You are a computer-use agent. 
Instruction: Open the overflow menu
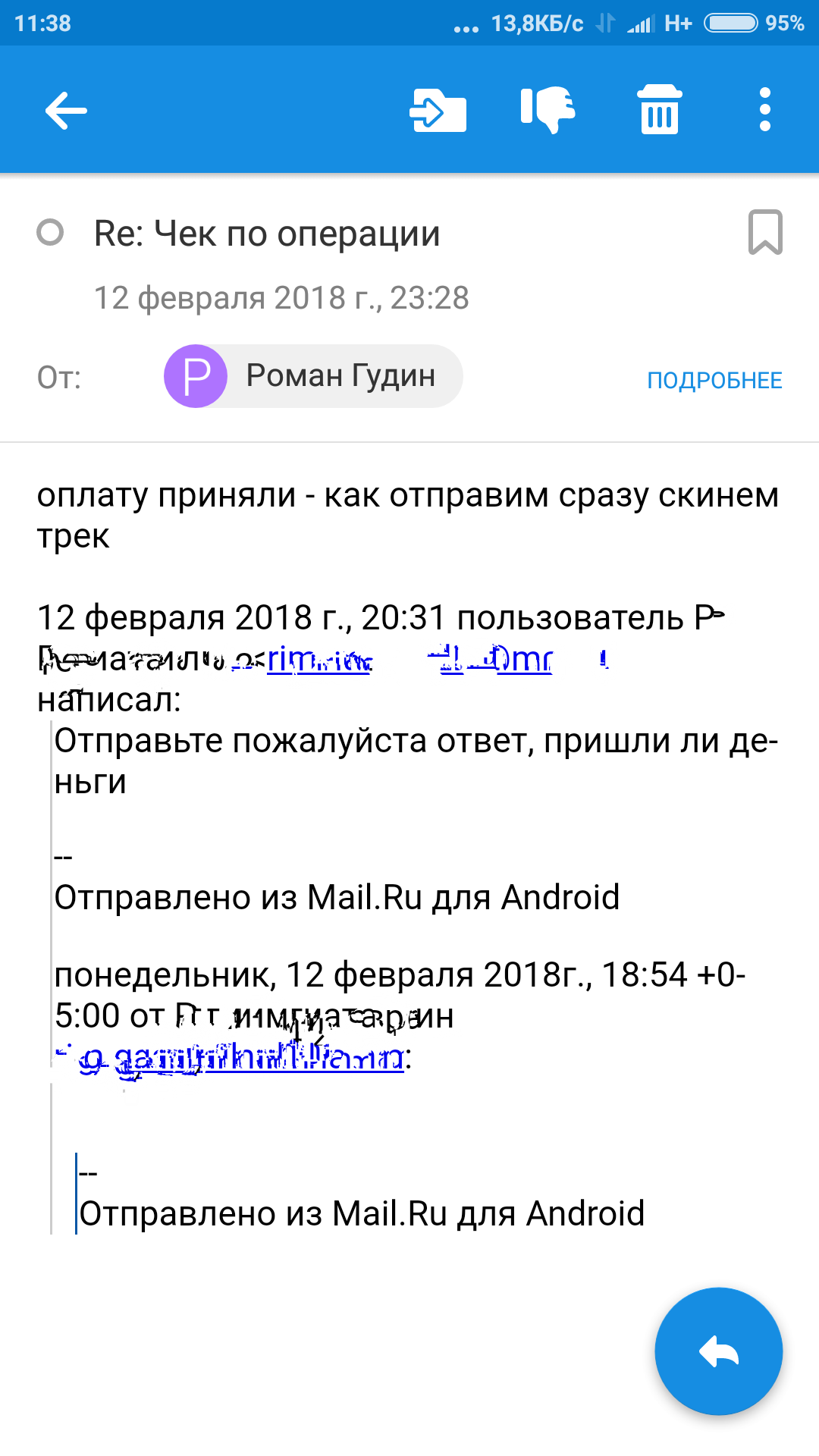pyautogui.click(x=765, y=110)
